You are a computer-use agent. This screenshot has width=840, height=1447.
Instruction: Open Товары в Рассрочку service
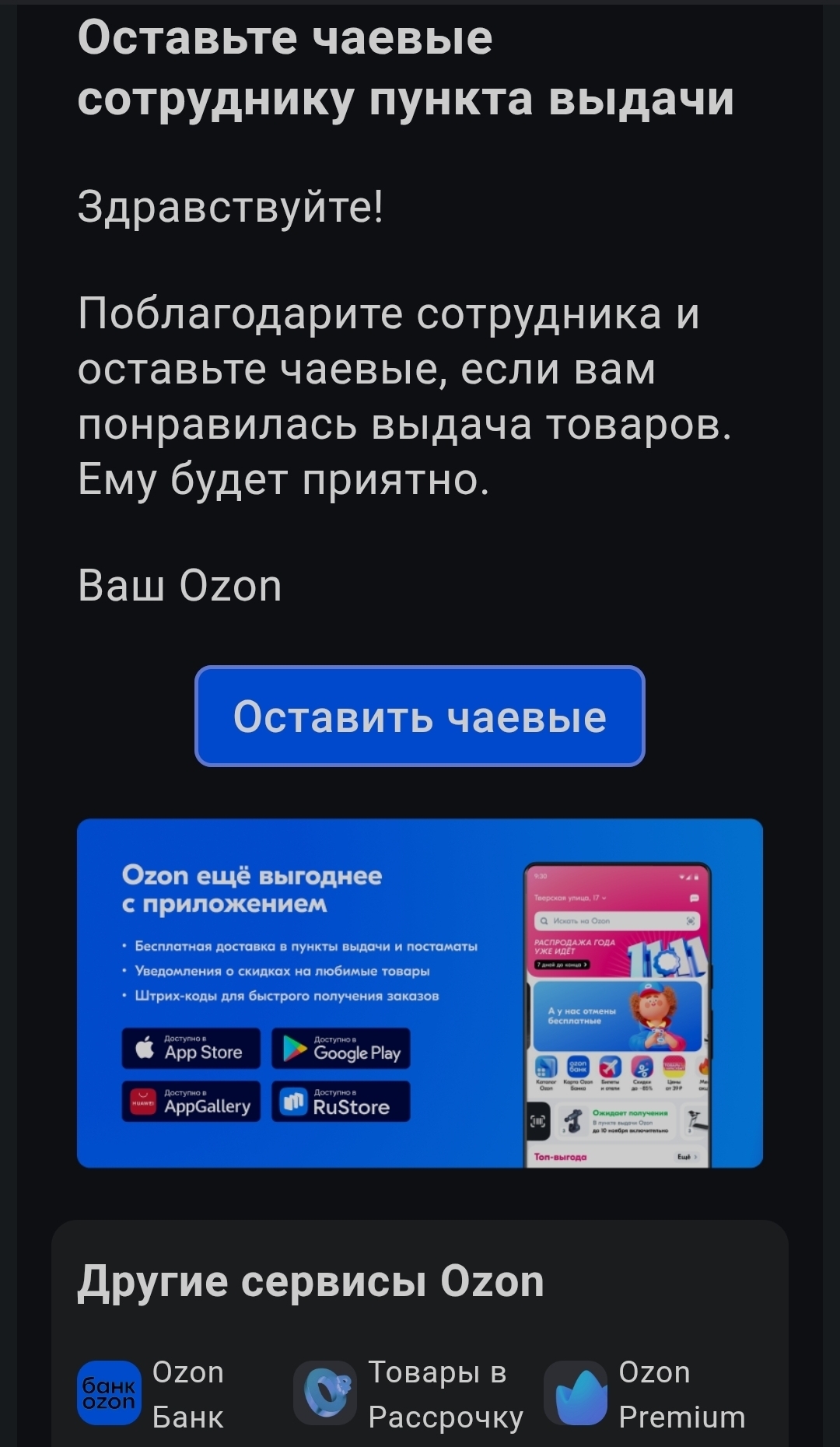[x=408, y=1395]
